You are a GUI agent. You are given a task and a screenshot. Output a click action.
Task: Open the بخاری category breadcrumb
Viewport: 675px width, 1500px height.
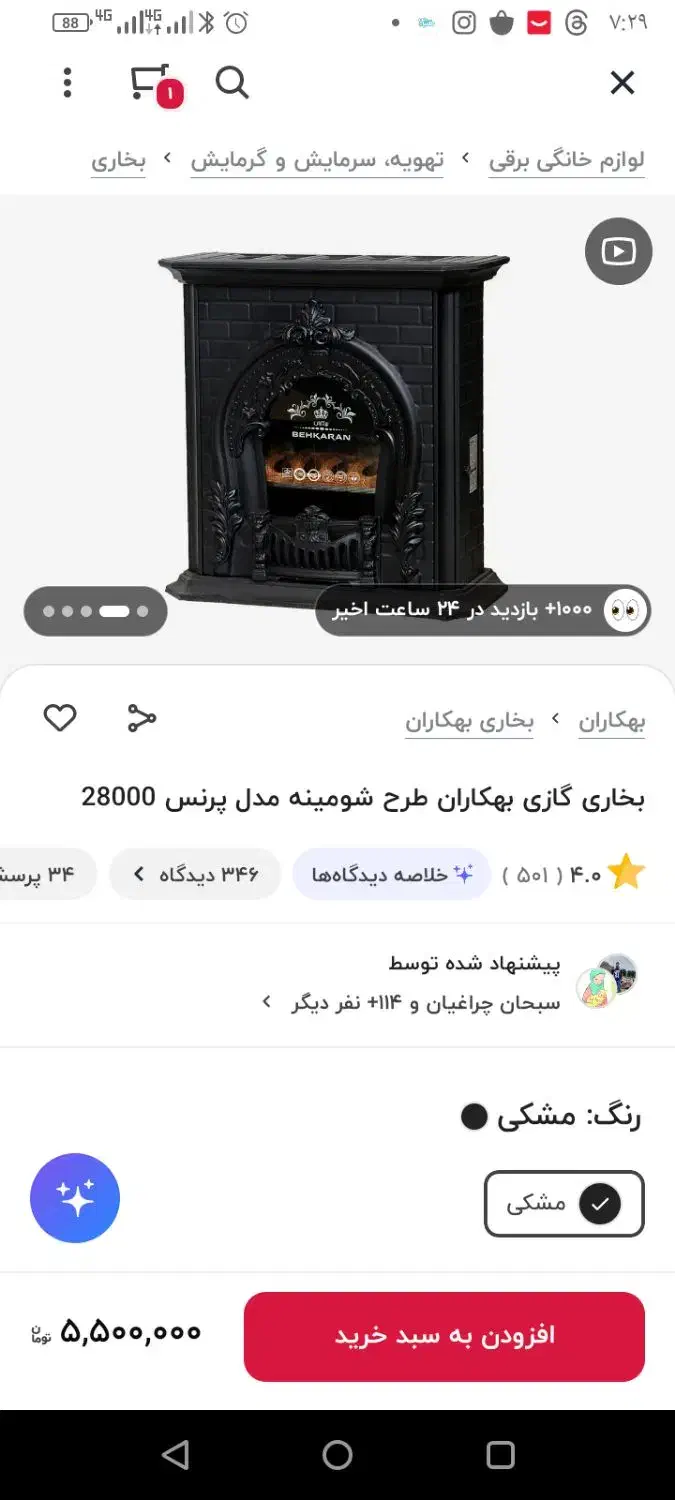118,160
